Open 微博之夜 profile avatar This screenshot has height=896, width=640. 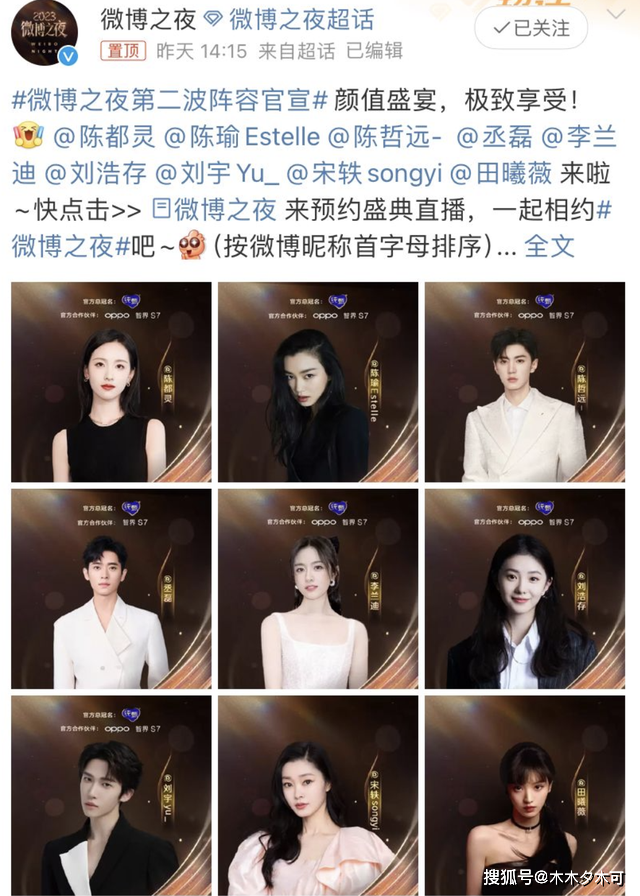[47, 35]
